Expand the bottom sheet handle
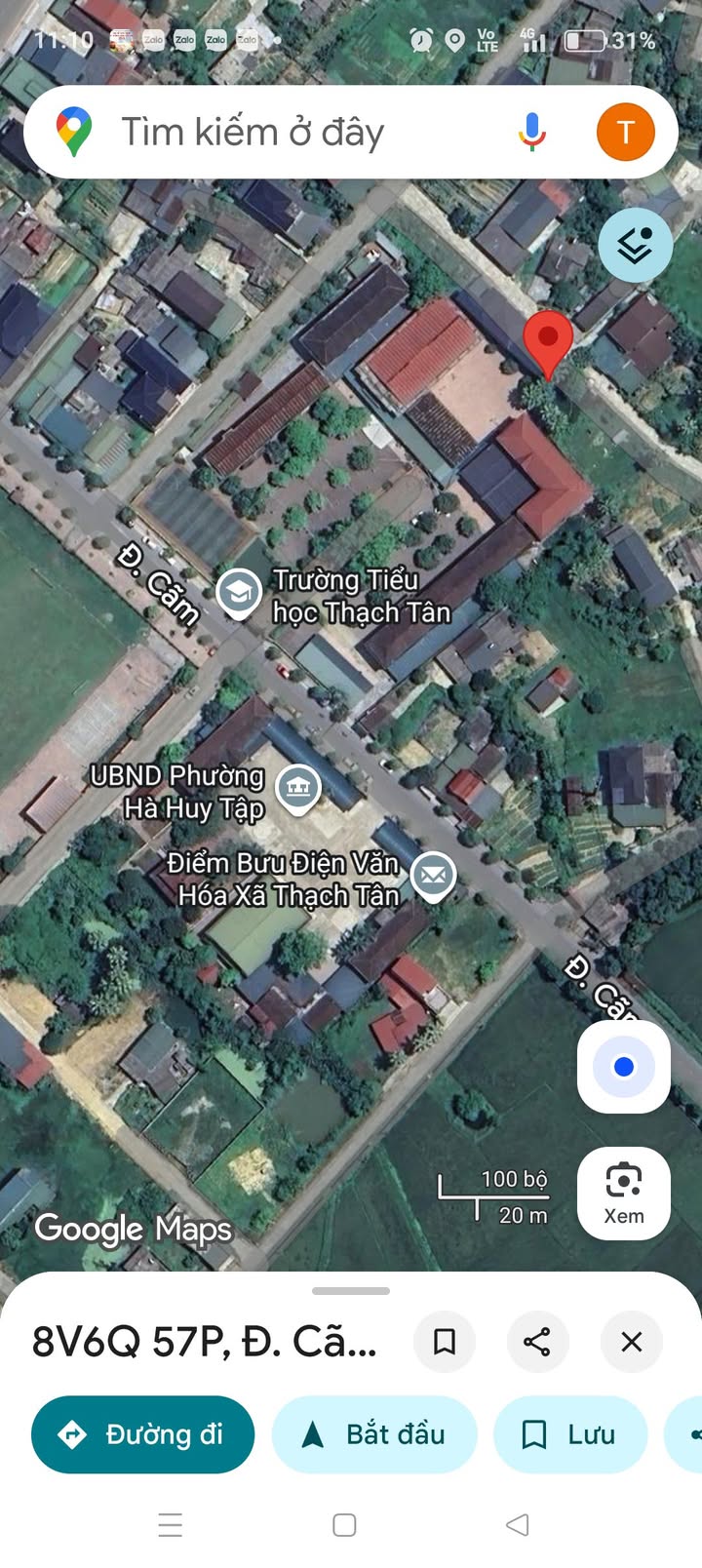This screenshot has height=1568, width=702. 351,1291
